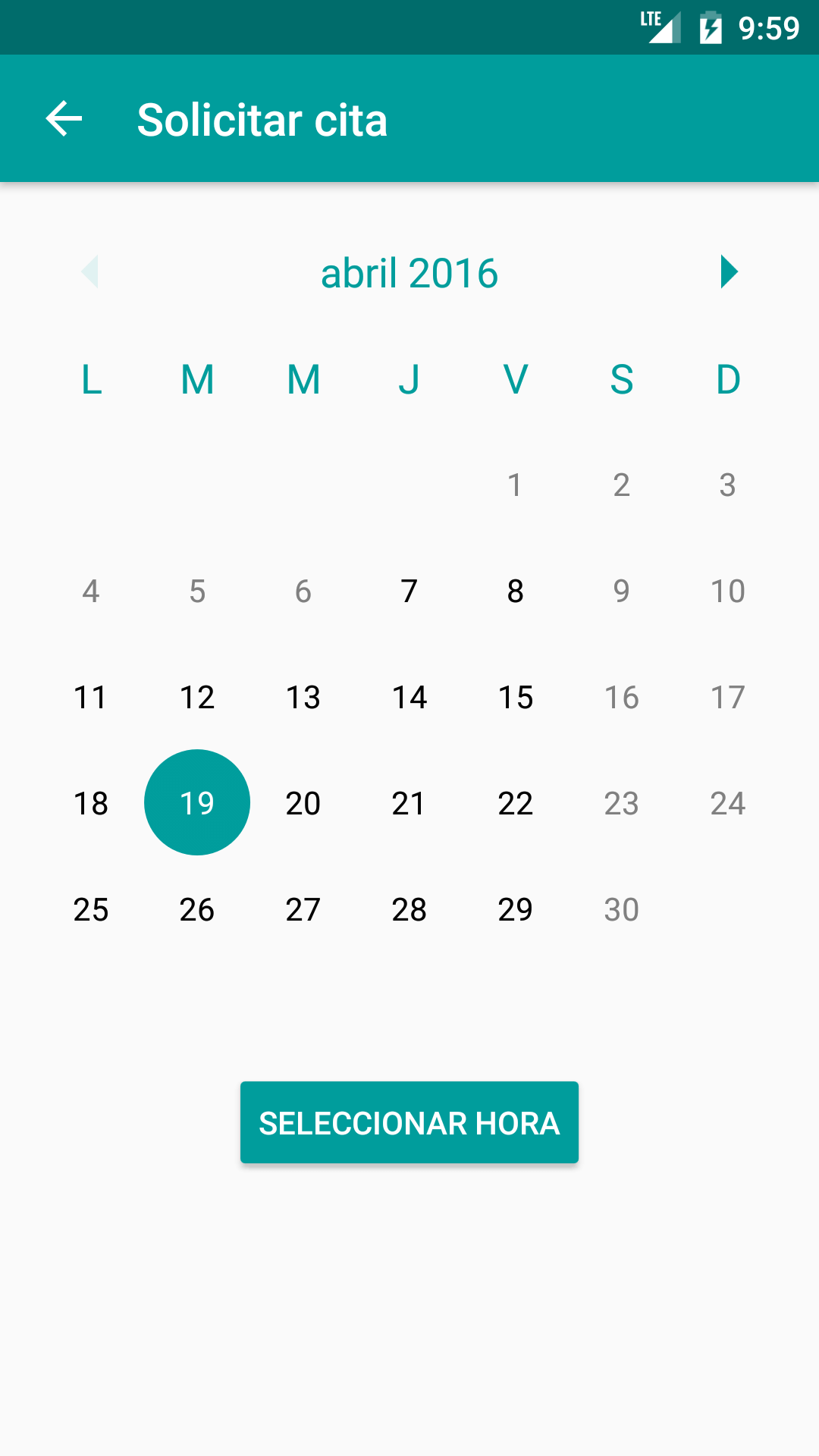Tap day 14 in the calendar
The height and width of the screenshot is (1456, 819).
[x=409, y=697]
